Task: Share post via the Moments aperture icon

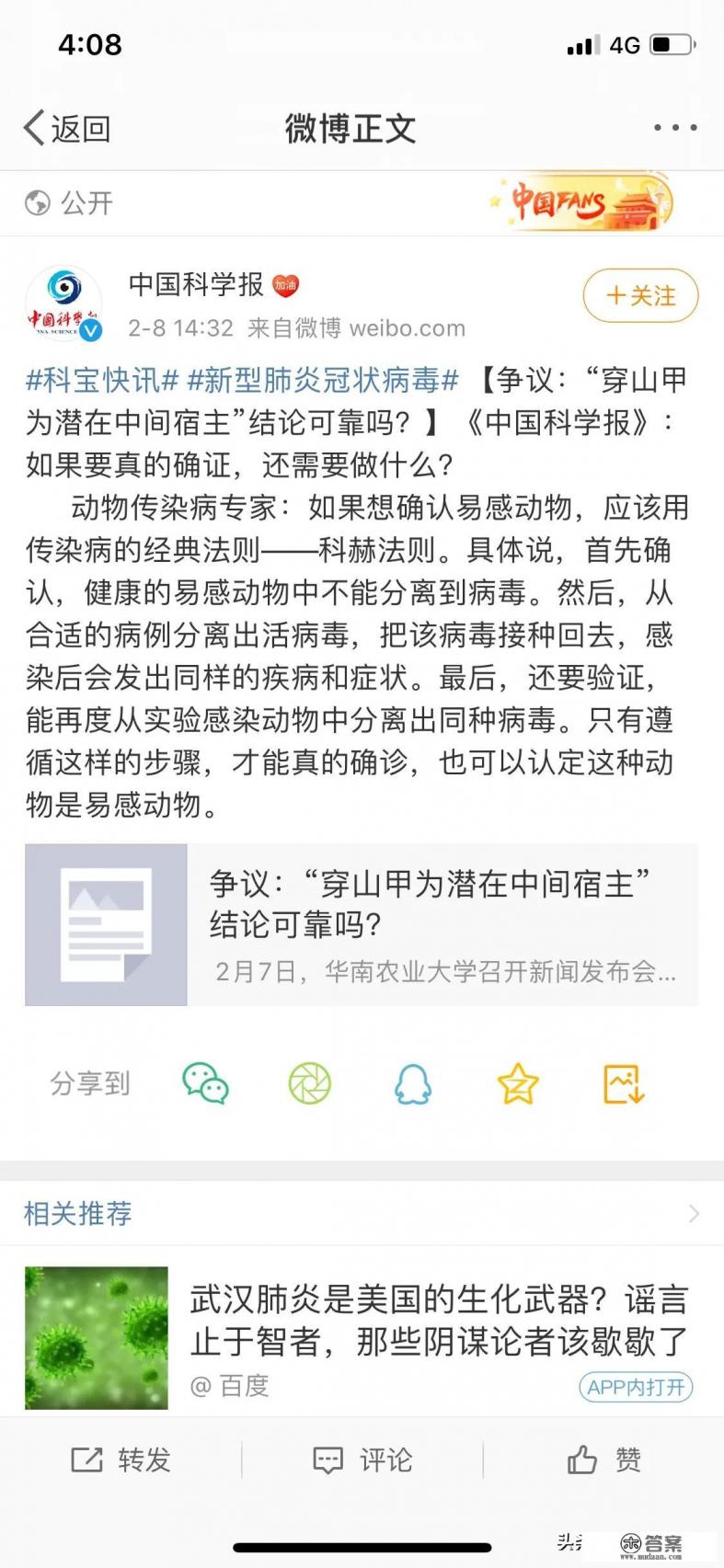Action: (x=310, y=1083)
